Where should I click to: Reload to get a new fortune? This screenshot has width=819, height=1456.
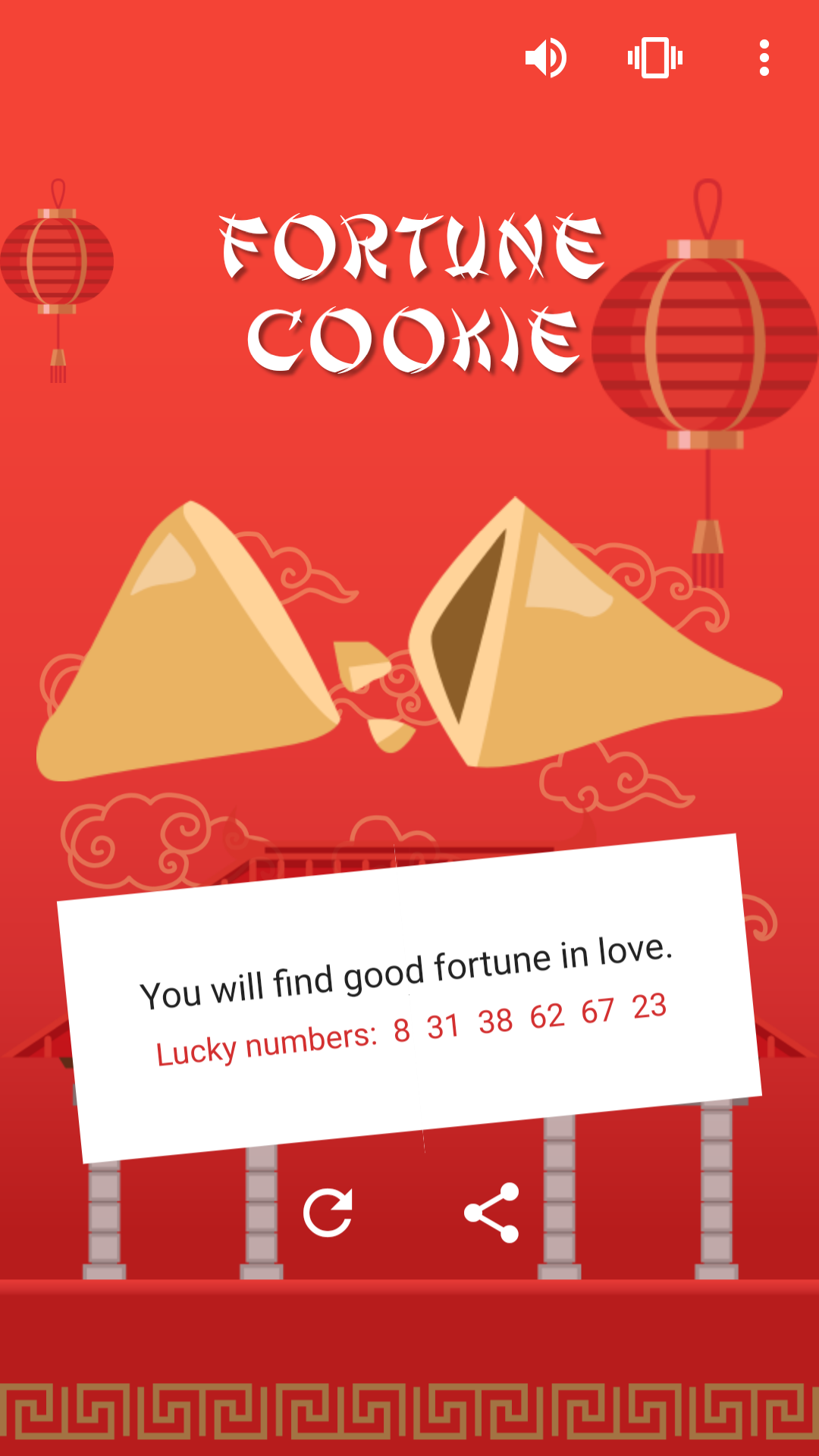coord(328,1213)
